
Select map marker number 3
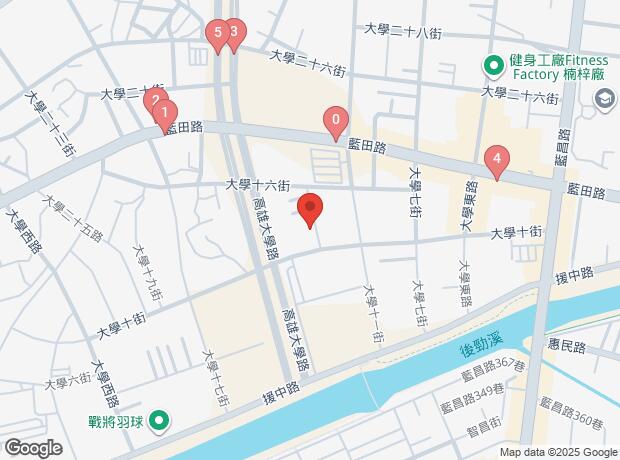(x=236, y=33)
